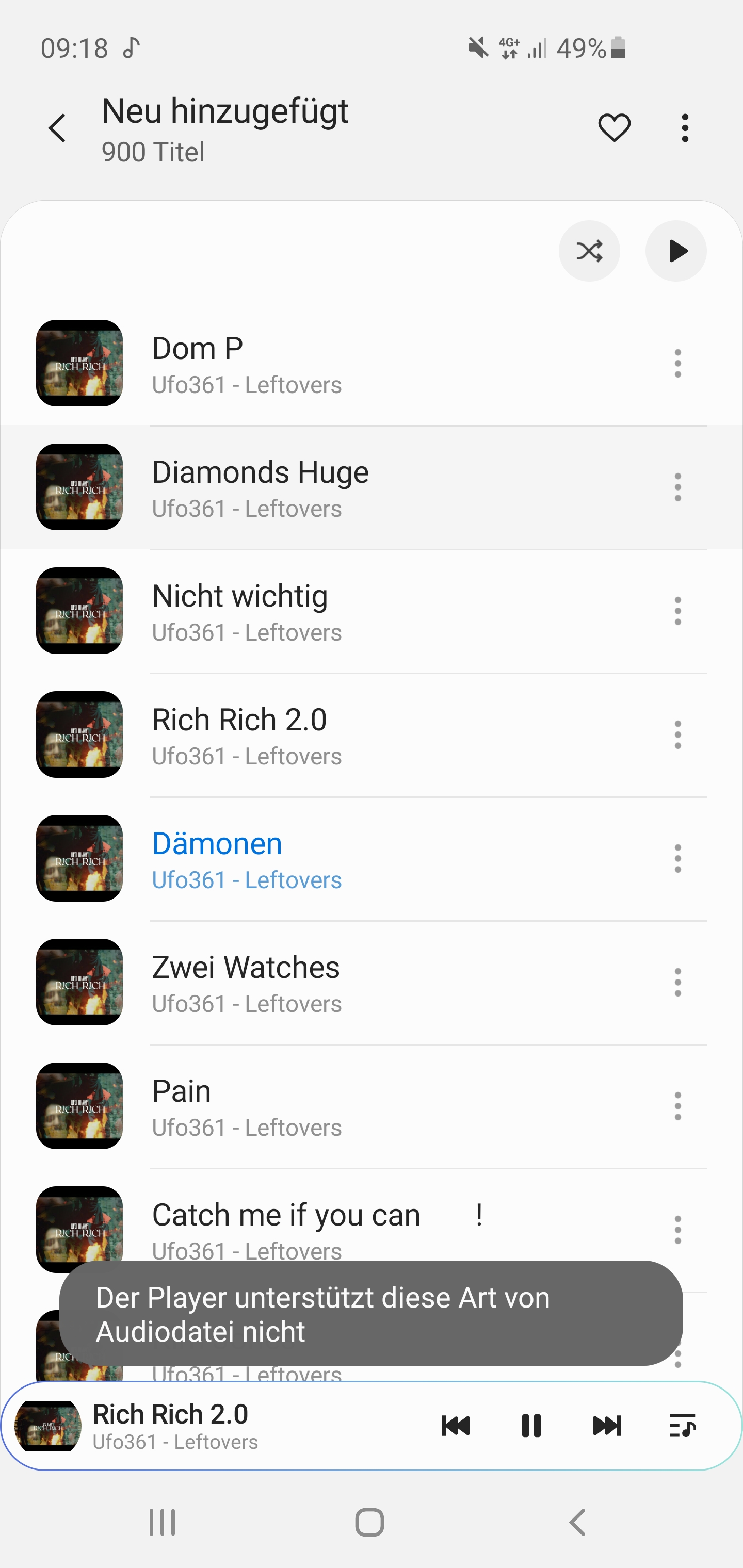Skip to previous track in mini player

pos(455,1426)
